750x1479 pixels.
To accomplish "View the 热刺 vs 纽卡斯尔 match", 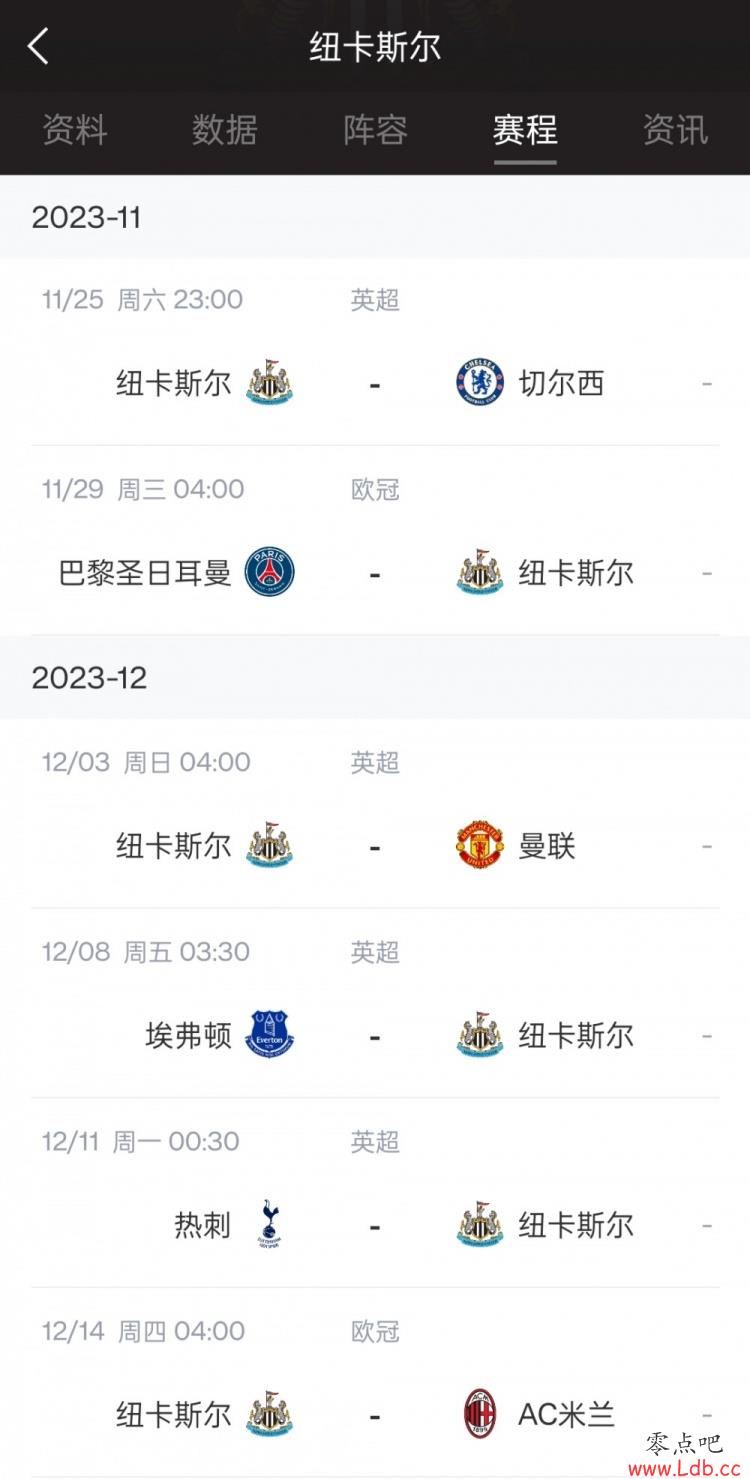I will (375, 1193).
